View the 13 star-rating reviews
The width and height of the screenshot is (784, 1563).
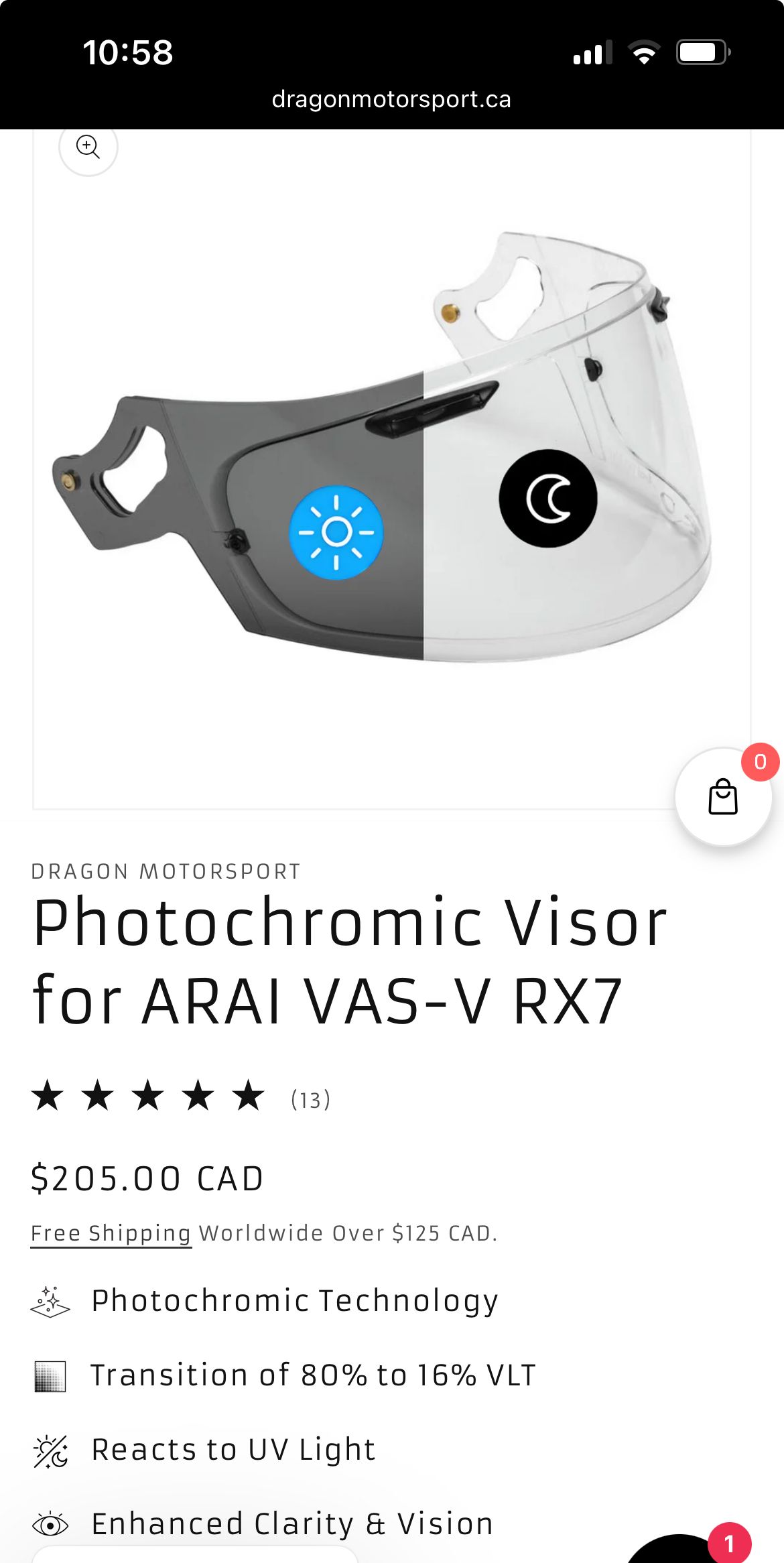point(181,1097)
